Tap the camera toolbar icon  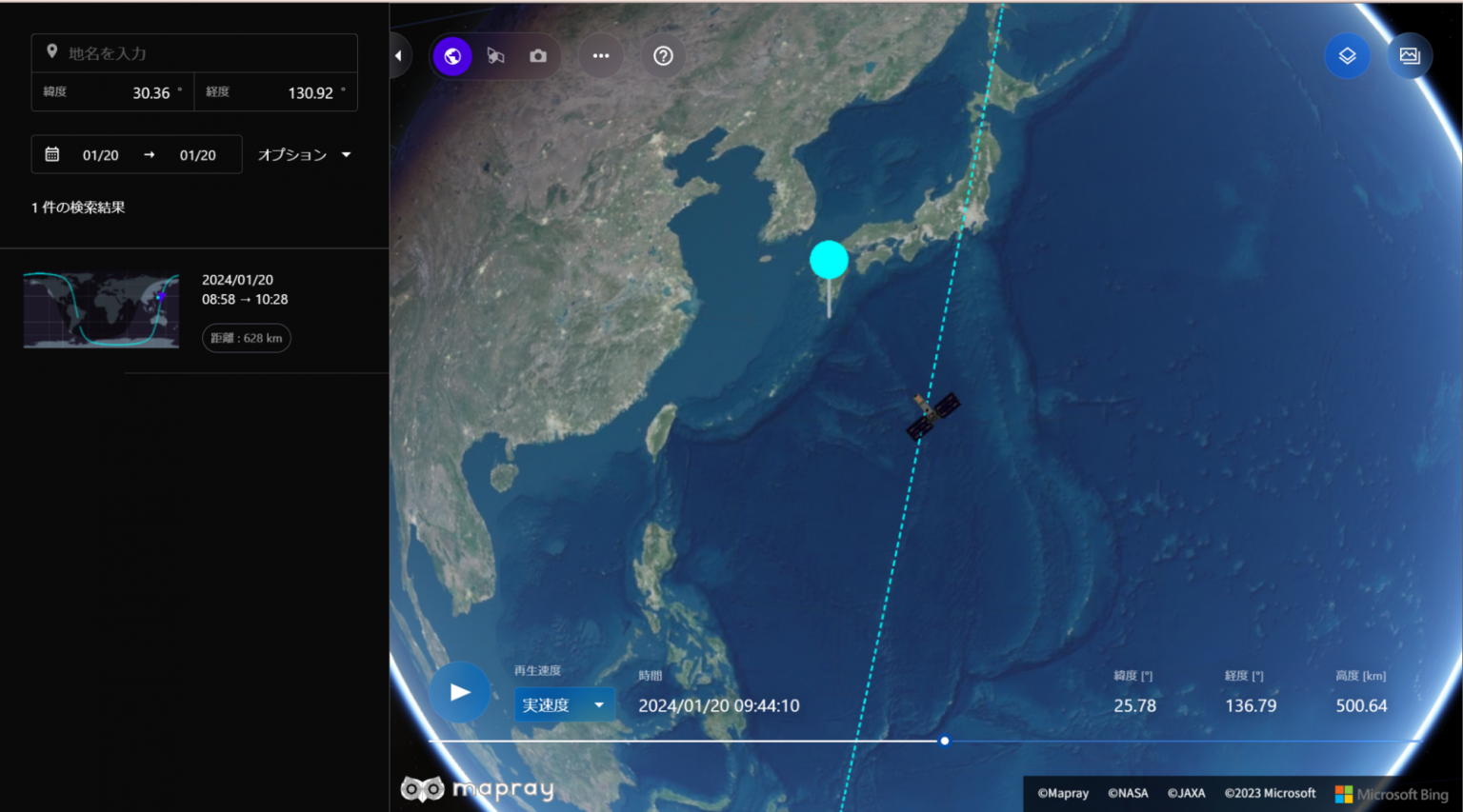(x=538, y=56)
